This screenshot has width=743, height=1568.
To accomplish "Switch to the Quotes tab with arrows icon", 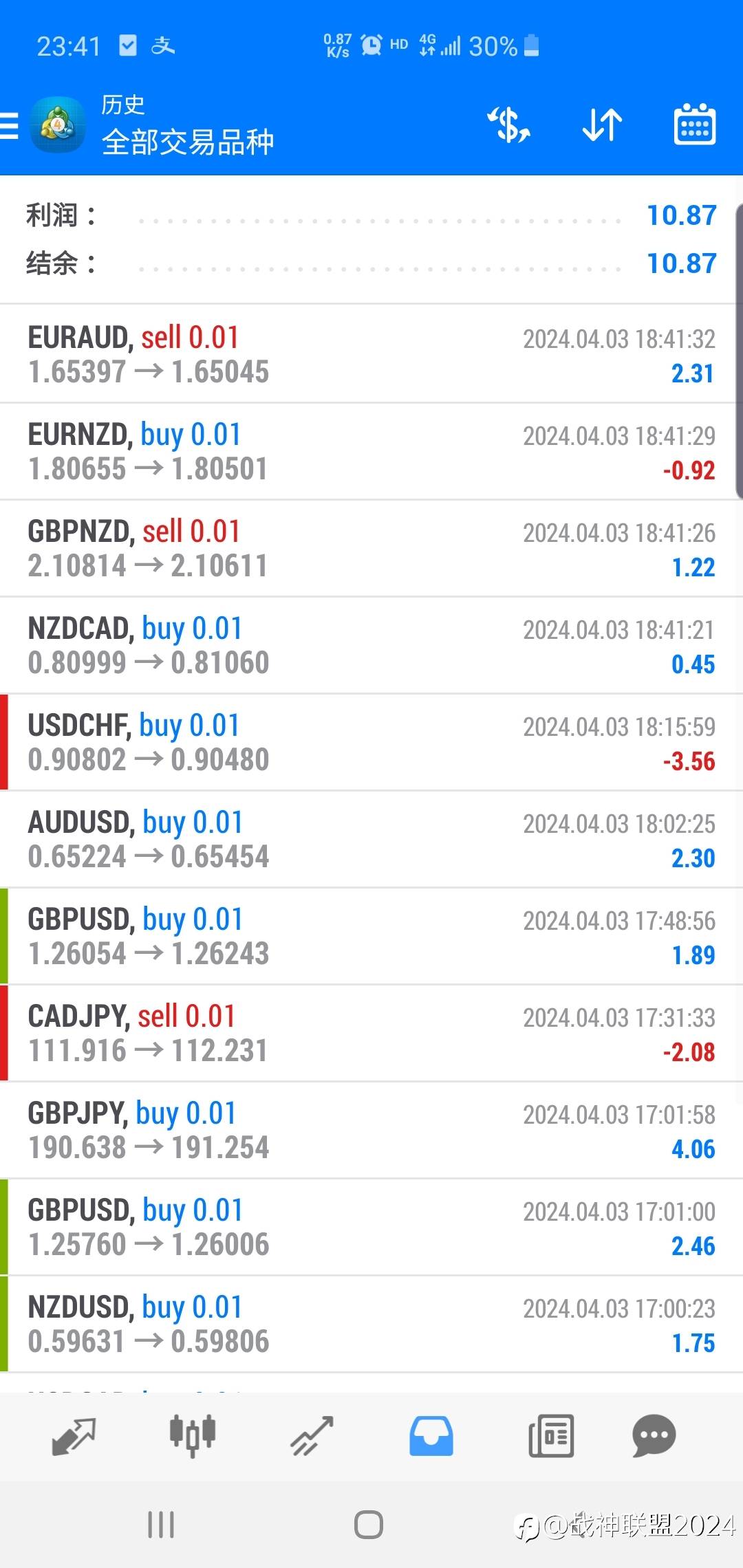I will coord(74,1436).
